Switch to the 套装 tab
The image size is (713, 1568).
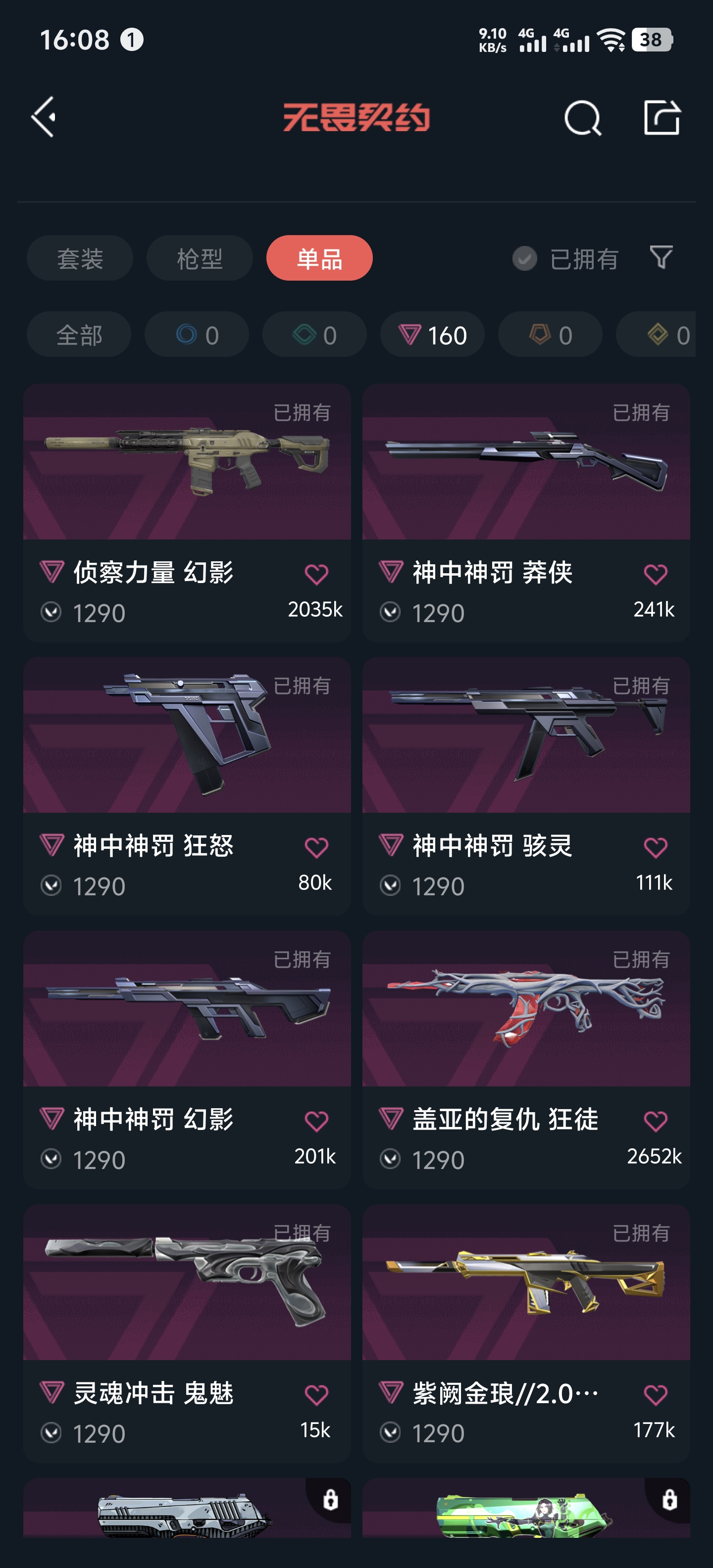click(x=80, y=258)
